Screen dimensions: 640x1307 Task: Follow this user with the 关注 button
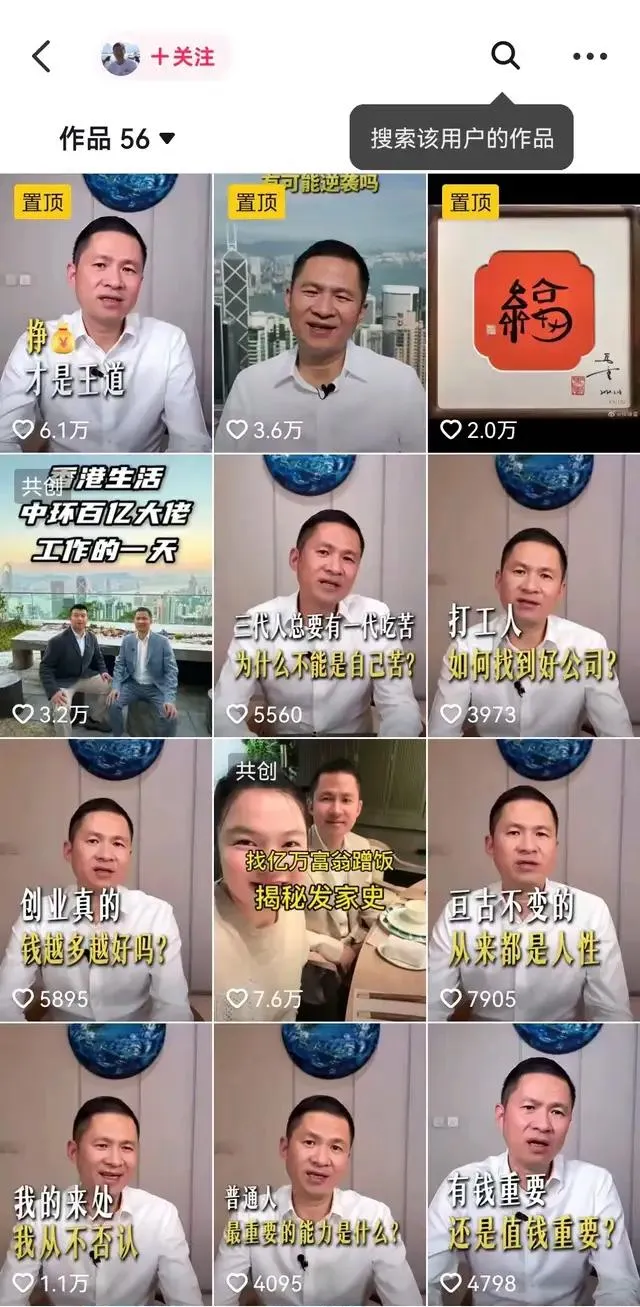(182, 57)
